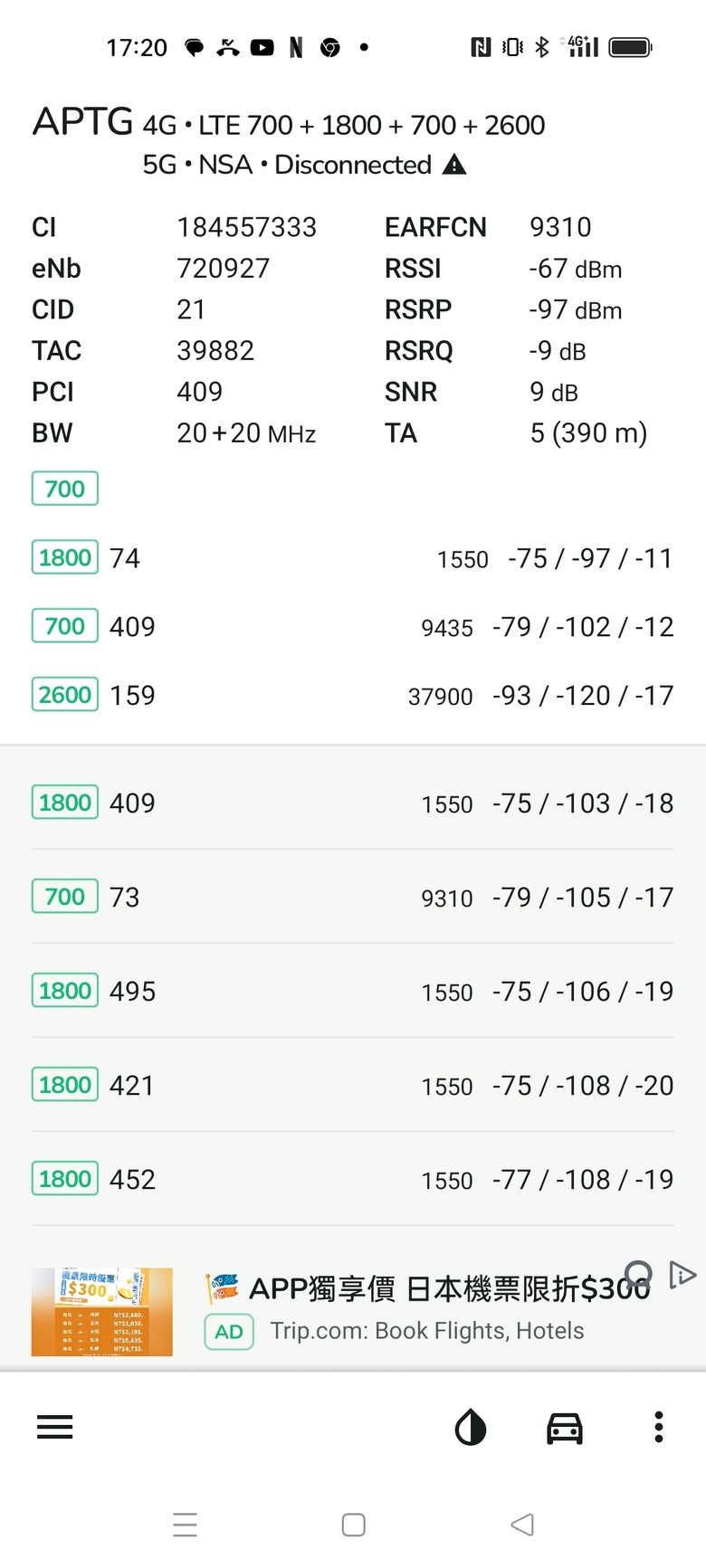Tap the 5G disconnected warning triangle
Image resolution: width=706 pixels, height=1568 pixels.
coord(454,165)
